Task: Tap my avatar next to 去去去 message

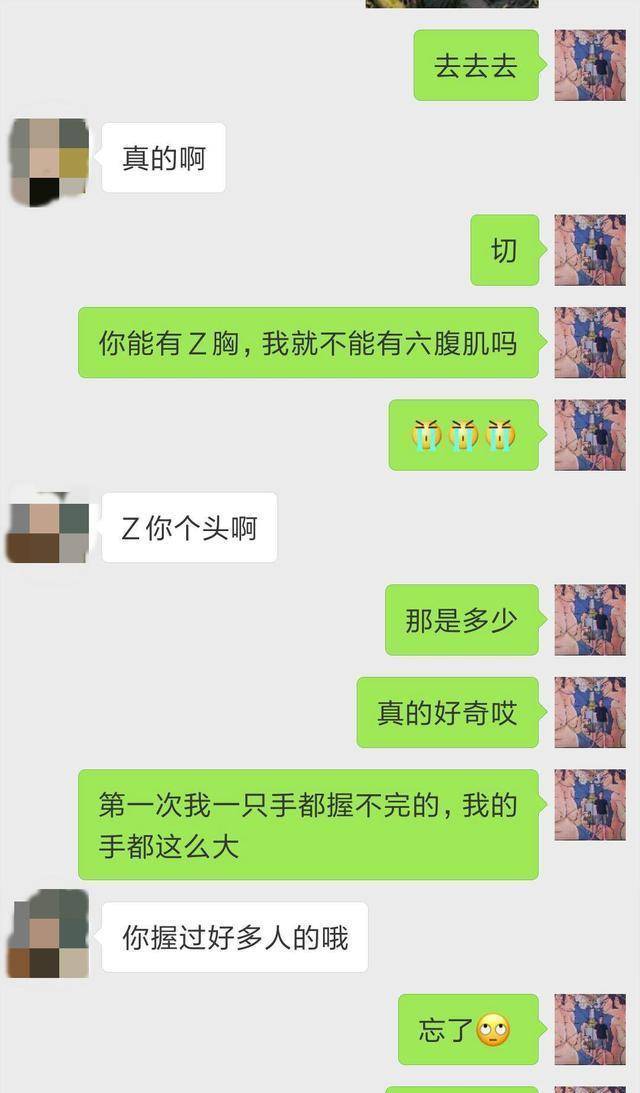Action: 590,65
